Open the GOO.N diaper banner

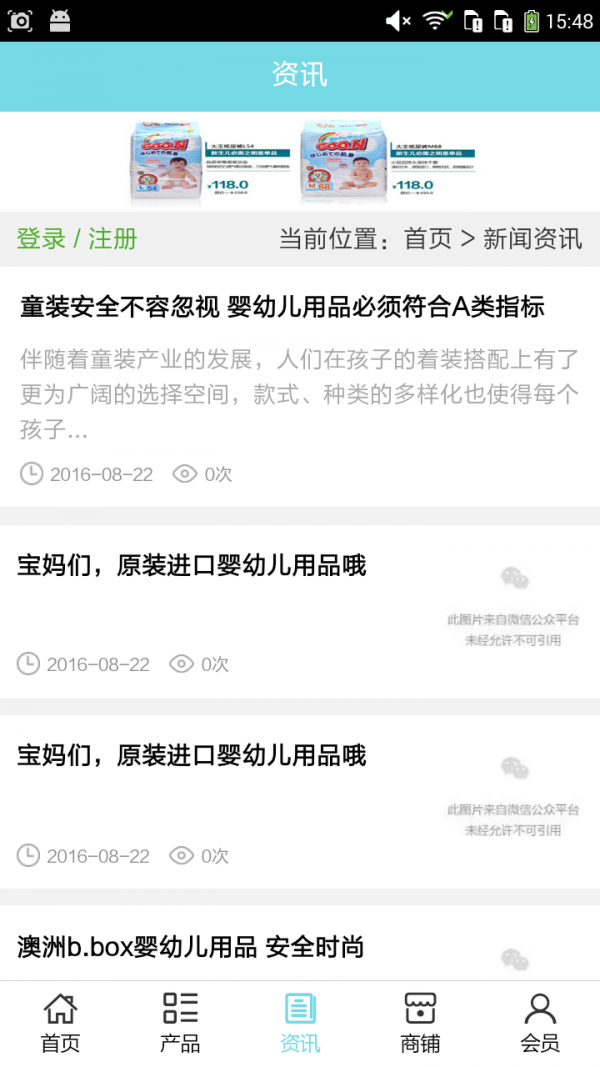tap(300, 162)
